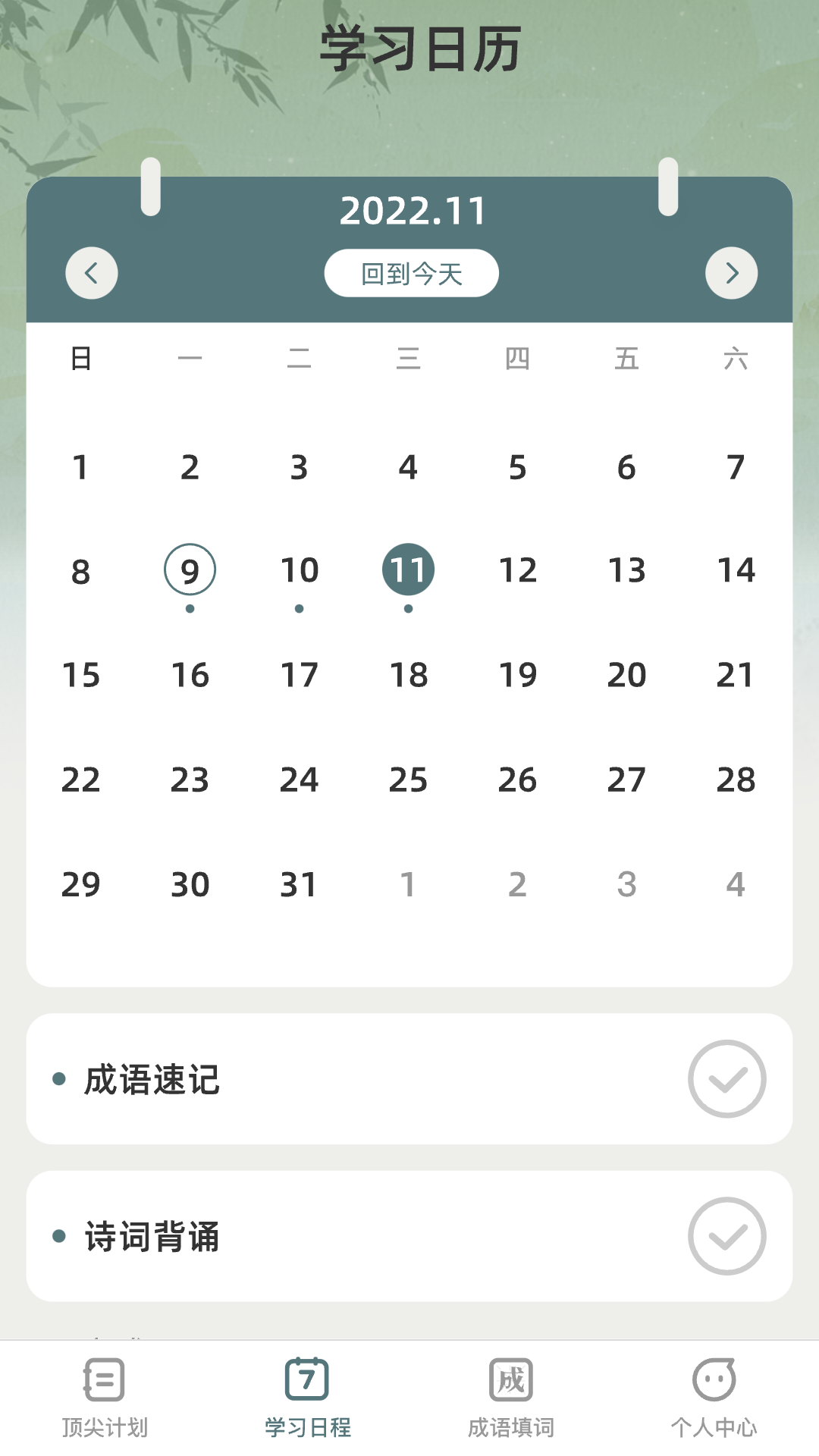Go to the next month
Screen dimensions: 819x1456
[732, 273]
